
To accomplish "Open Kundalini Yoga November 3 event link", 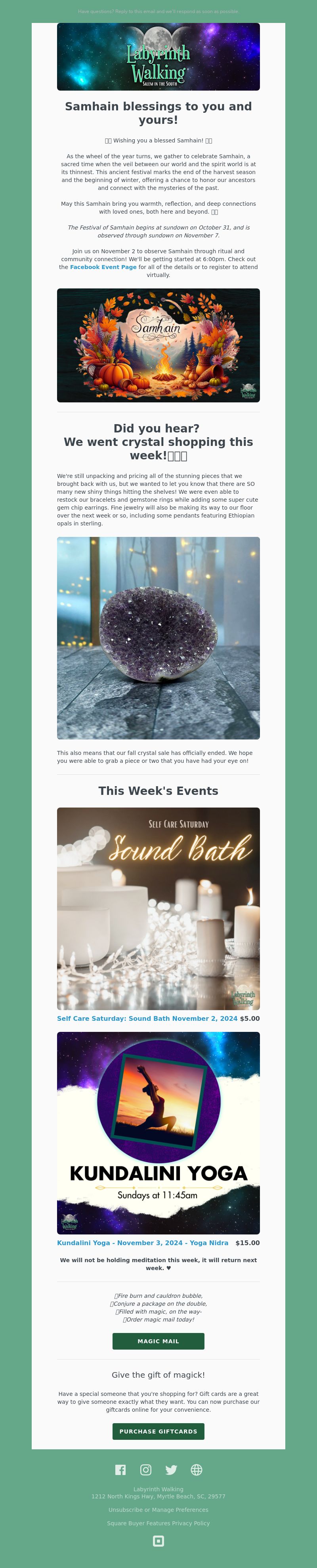I will coord(143,1243).
